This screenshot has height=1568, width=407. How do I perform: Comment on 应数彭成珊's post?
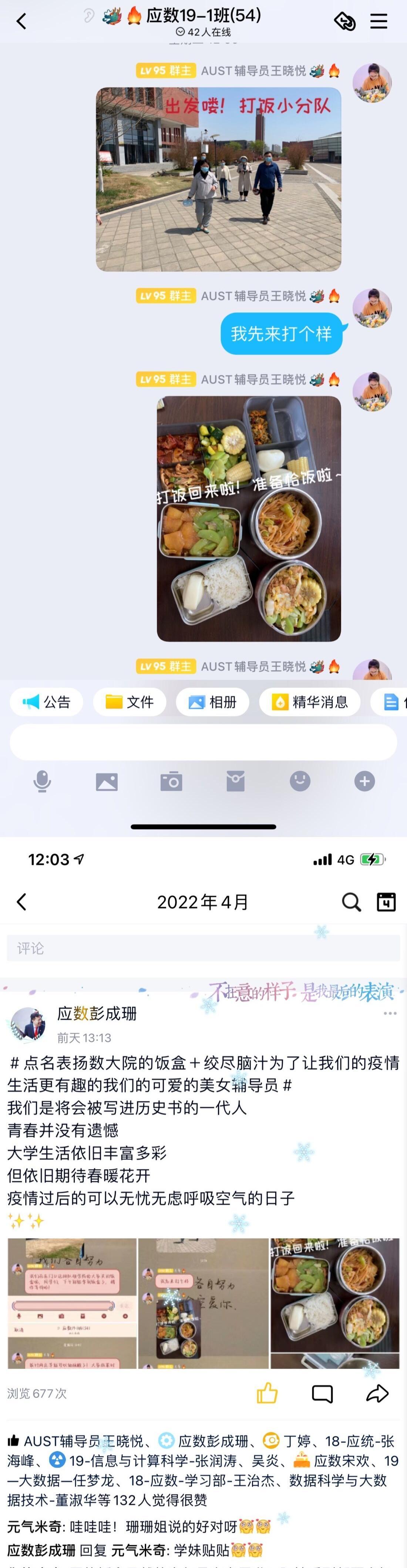[322, 1393]
